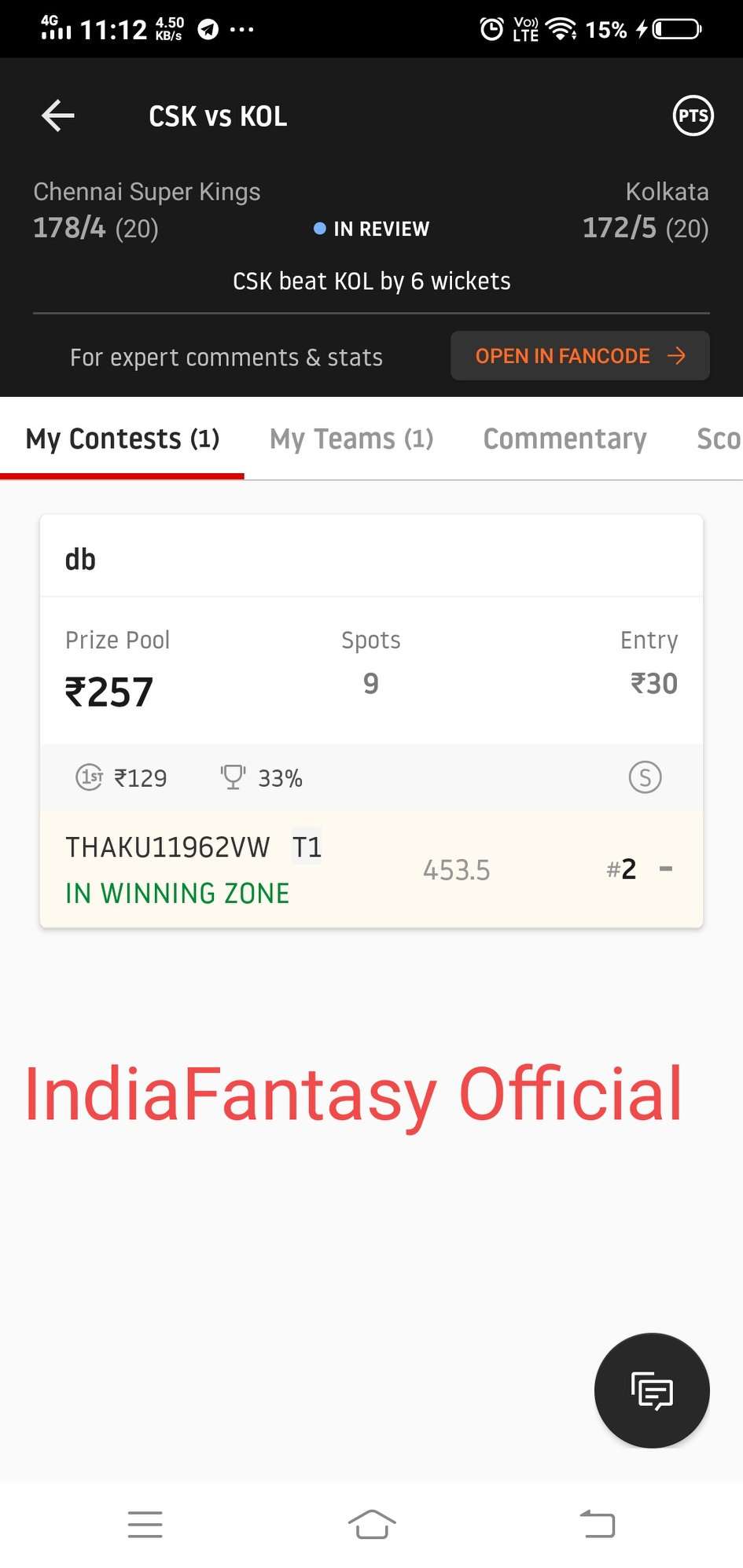Open the PTS points system icon
The height and width of the screenshot is (1568, 743).
click(x=693, y=116)
